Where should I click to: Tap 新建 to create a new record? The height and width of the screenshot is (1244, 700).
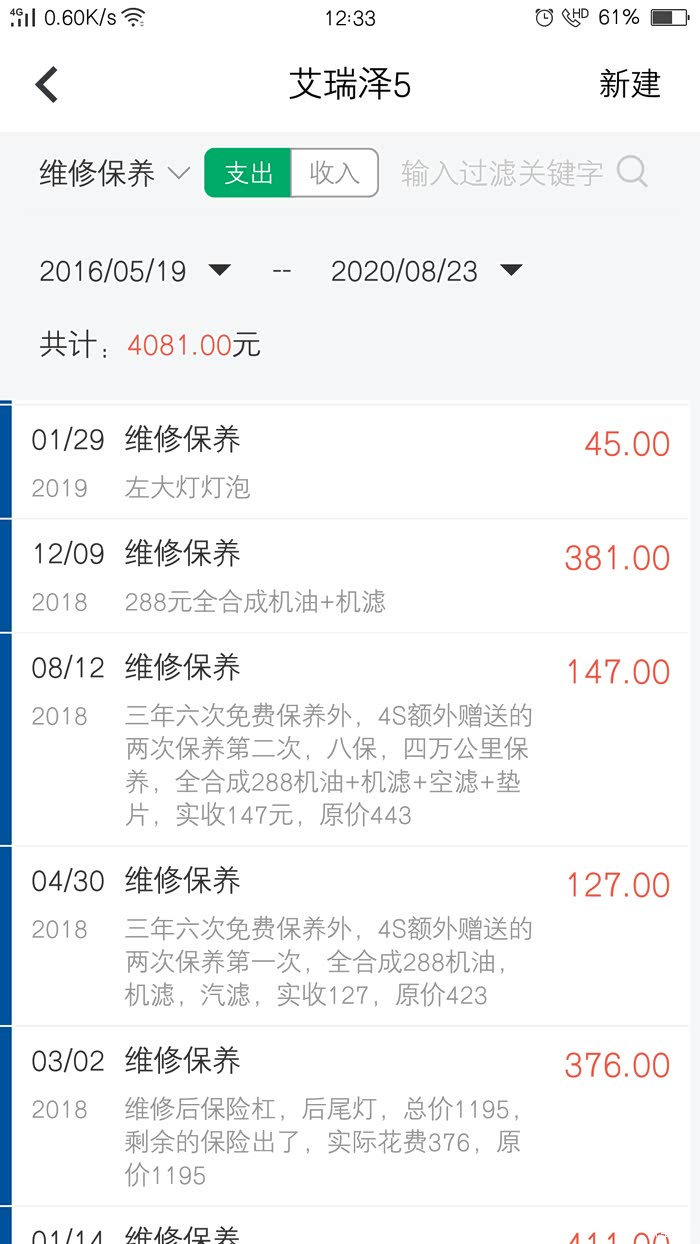(x=629, y=85)
